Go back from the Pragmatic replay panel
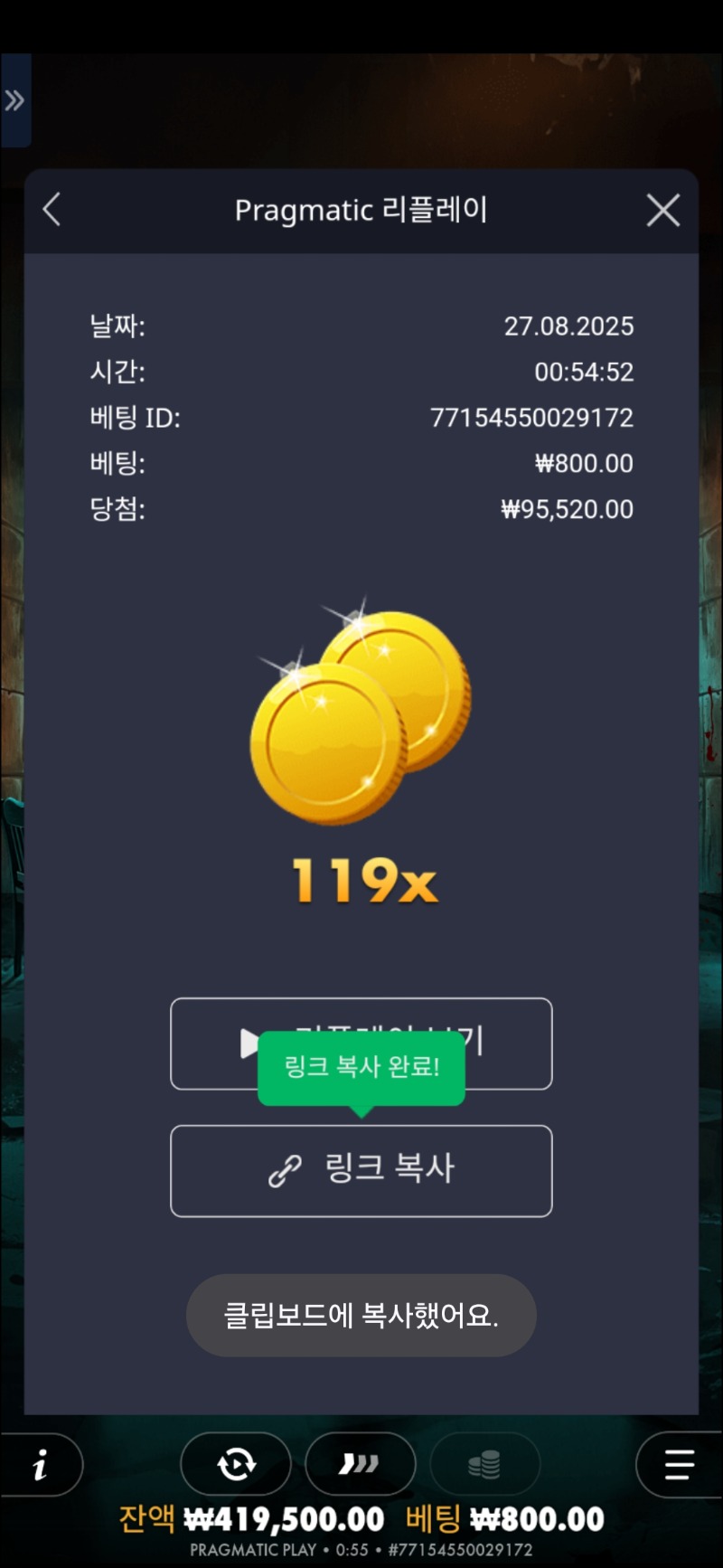Screen dimensions: 723x1568 click(52, 210)
